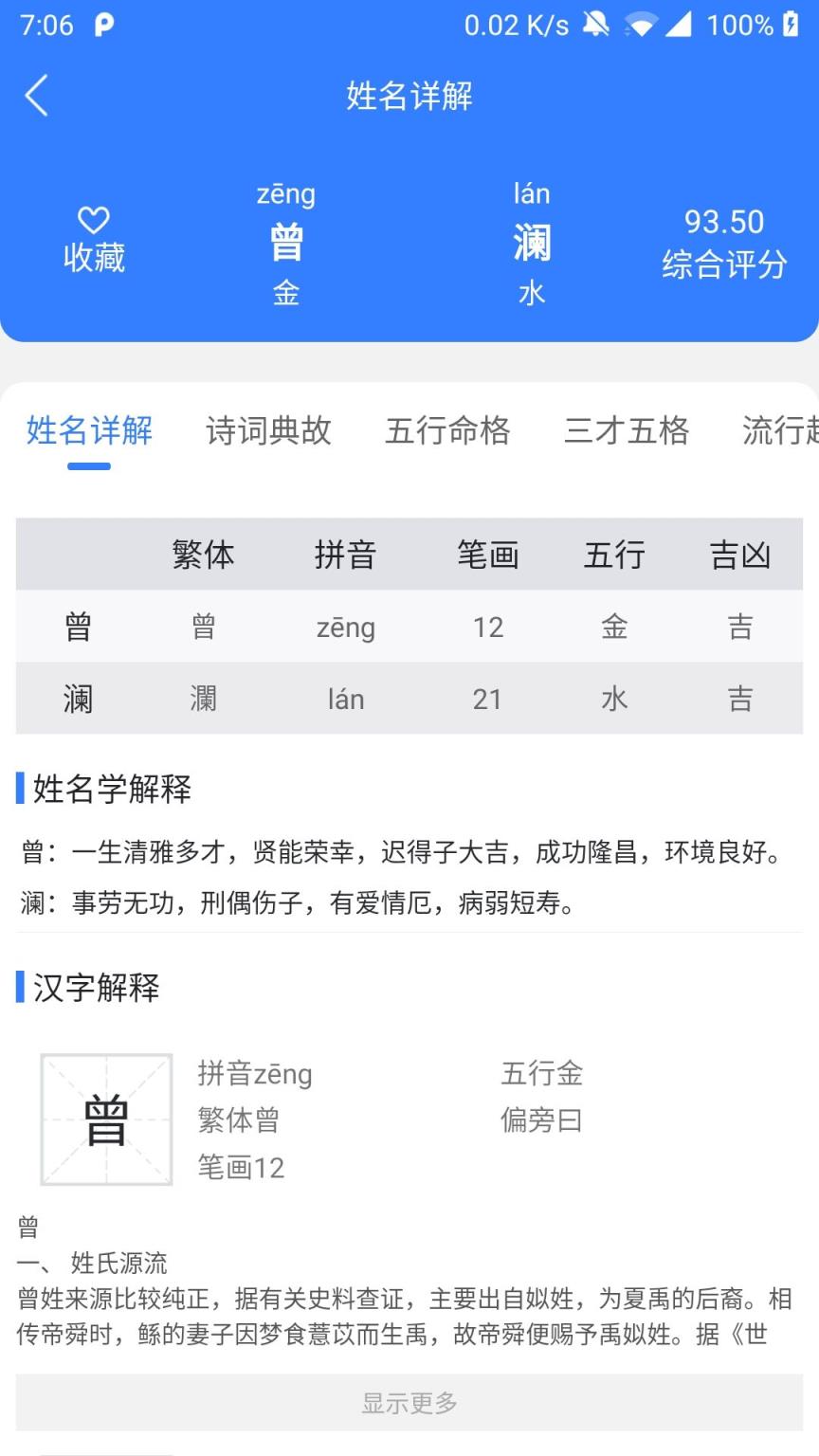Switch to the 诗词典故 tab
The height and width of the screenshot is (1456, 819).
pos(268,431)
